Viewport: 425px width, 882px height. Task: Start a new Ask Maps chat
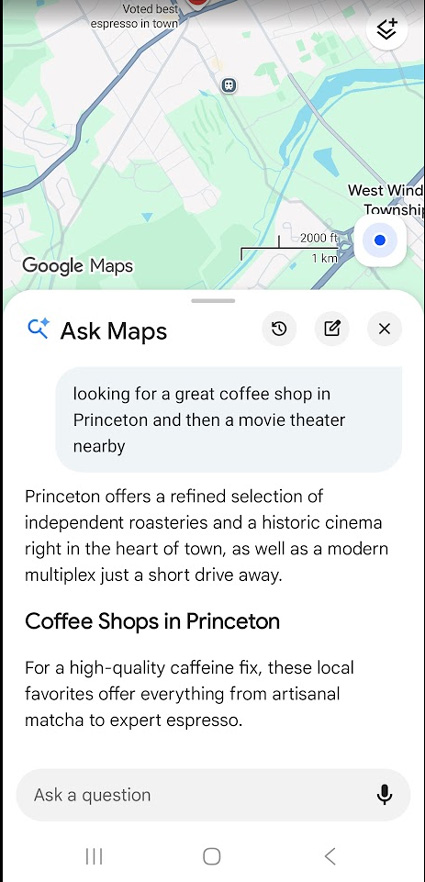[332, 328]
